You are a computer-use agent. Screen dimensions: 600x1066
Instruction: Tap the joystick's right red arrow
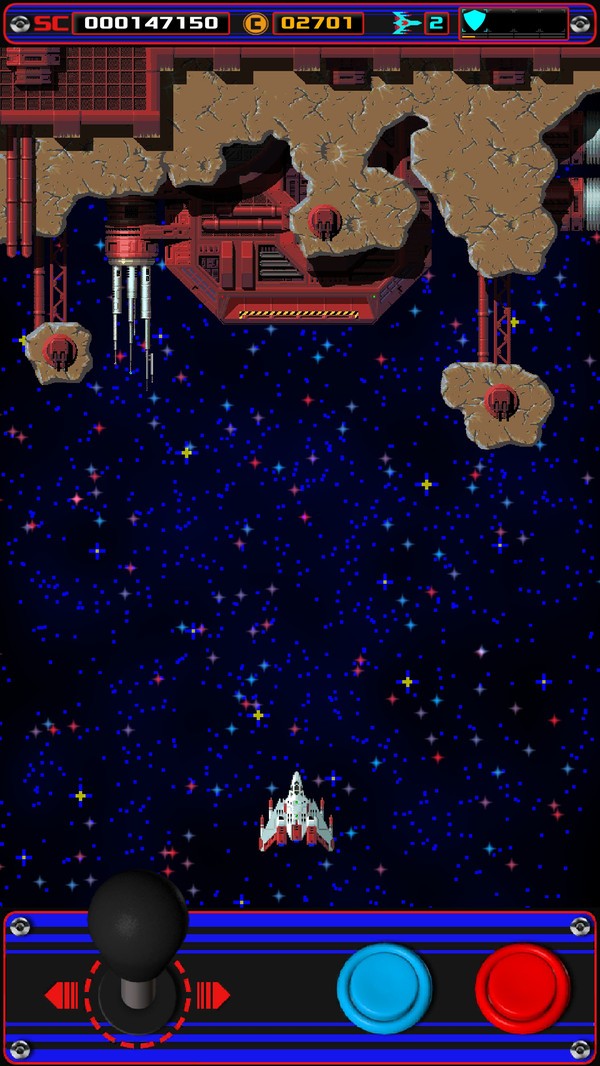213,995
